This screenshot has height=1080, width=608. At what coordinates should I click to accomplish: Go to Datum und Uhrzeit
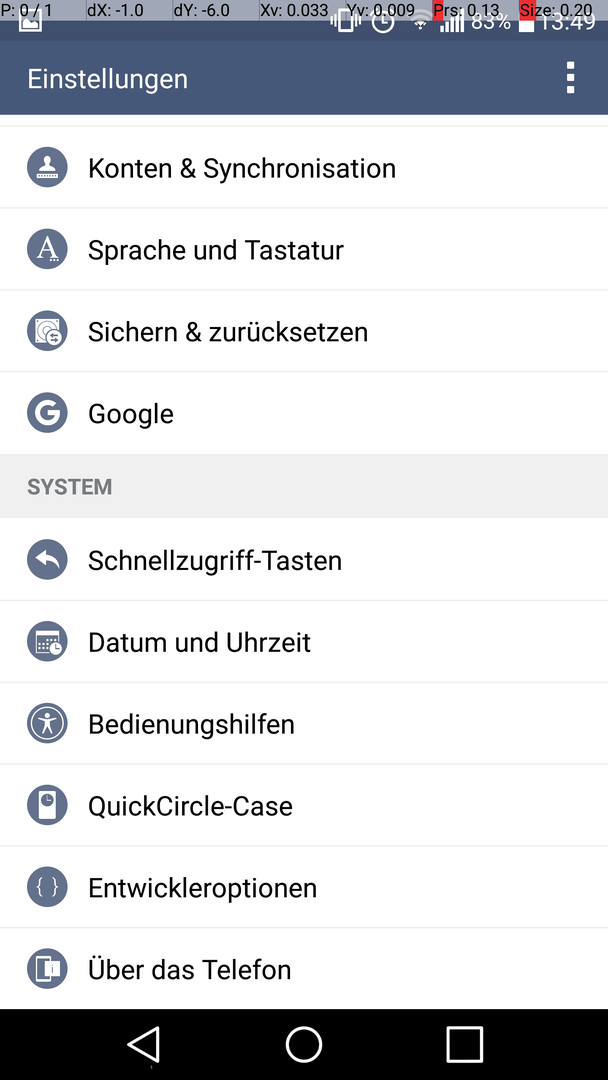tap(304, 642)
